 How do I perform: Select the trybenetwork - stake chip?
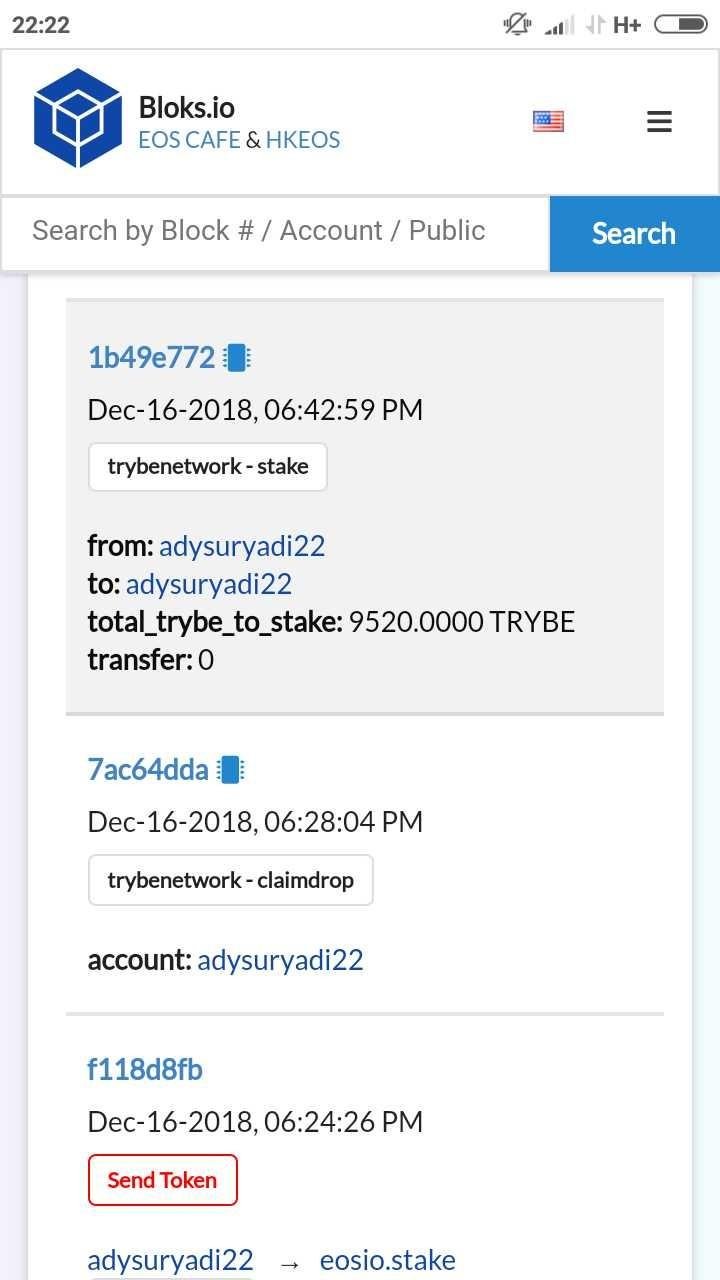[208, 467]
